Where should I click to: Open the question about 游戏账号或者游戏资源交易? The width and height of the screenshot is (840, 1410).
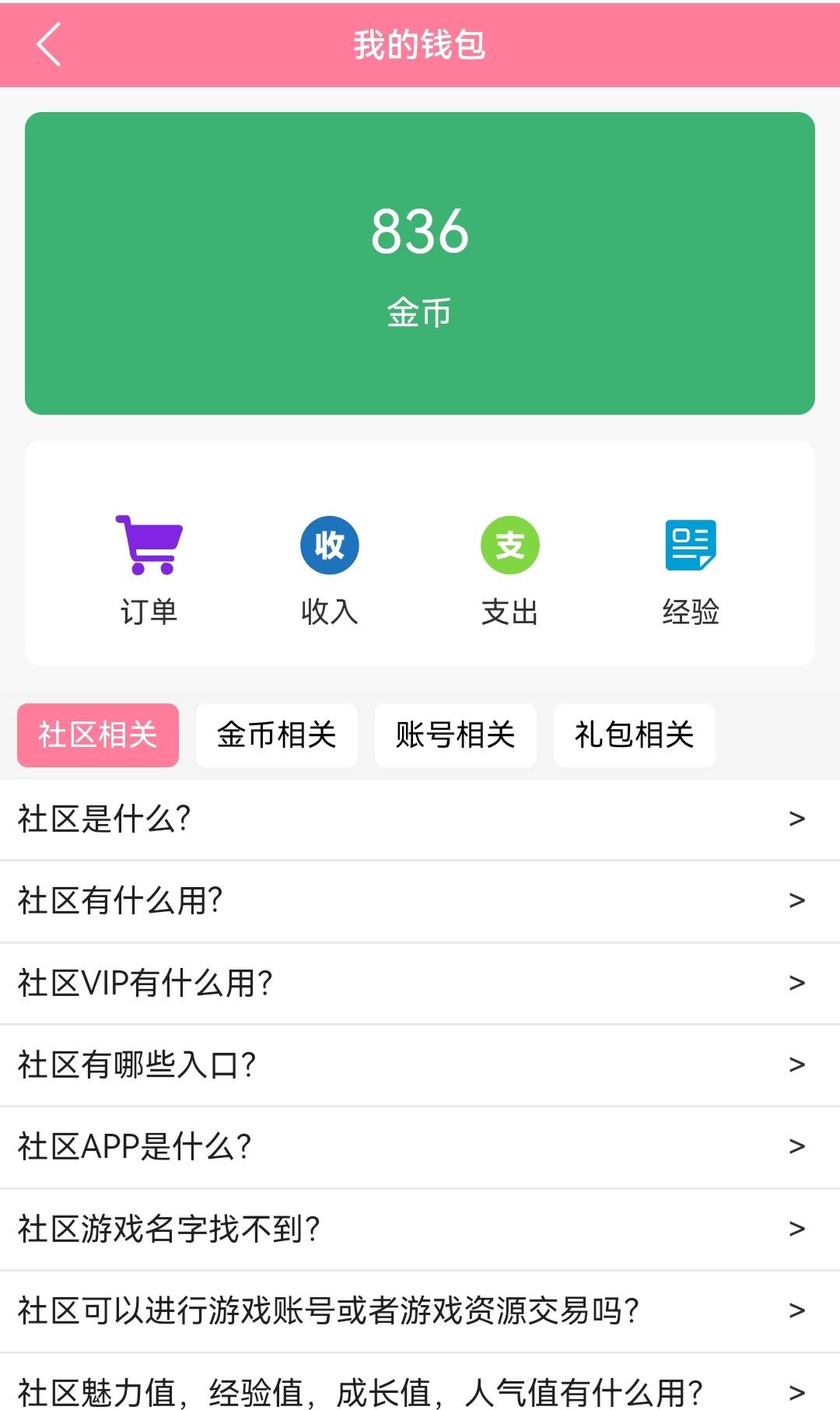tap(420, 1311)
